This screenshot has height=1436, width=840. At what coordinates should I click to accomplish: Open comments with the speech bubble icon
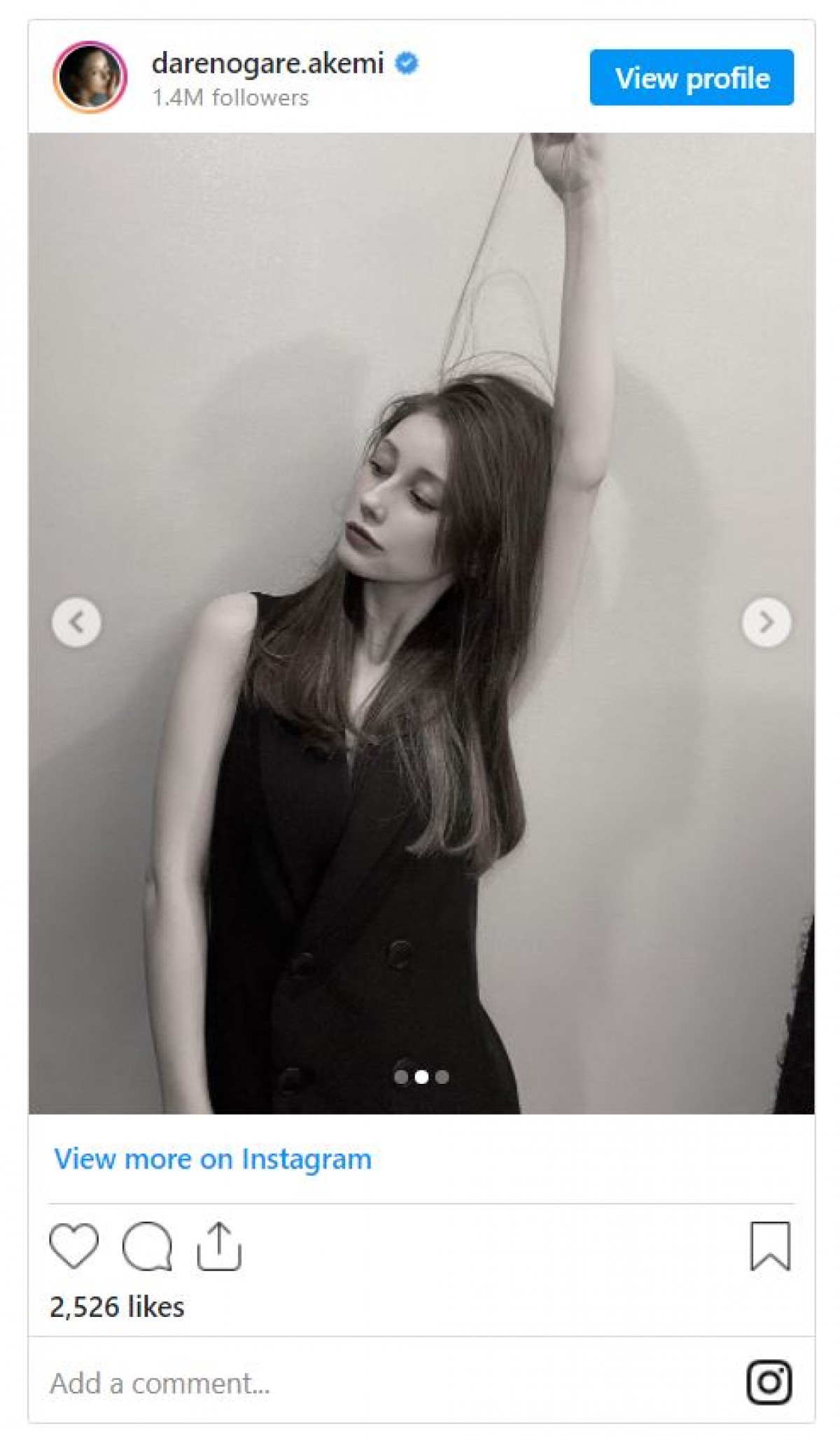(147, 1246)
